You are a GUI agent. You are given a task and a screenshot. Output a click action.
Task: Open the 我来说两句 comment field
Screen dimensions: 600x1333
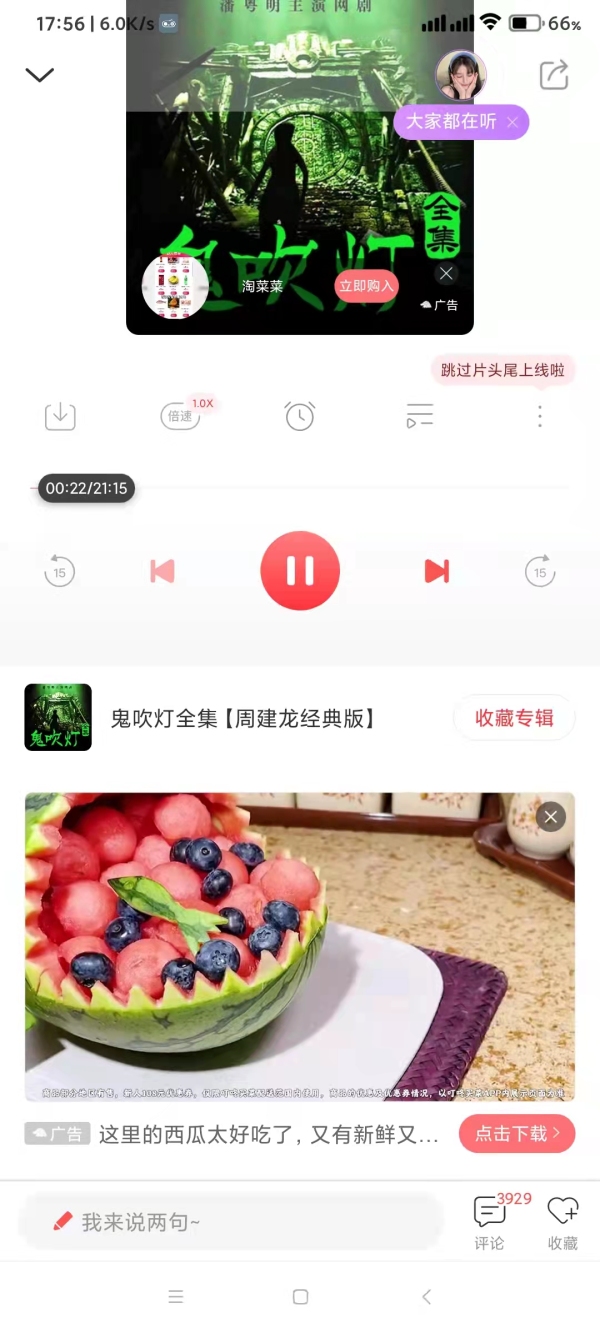[x=230, y=1221]
